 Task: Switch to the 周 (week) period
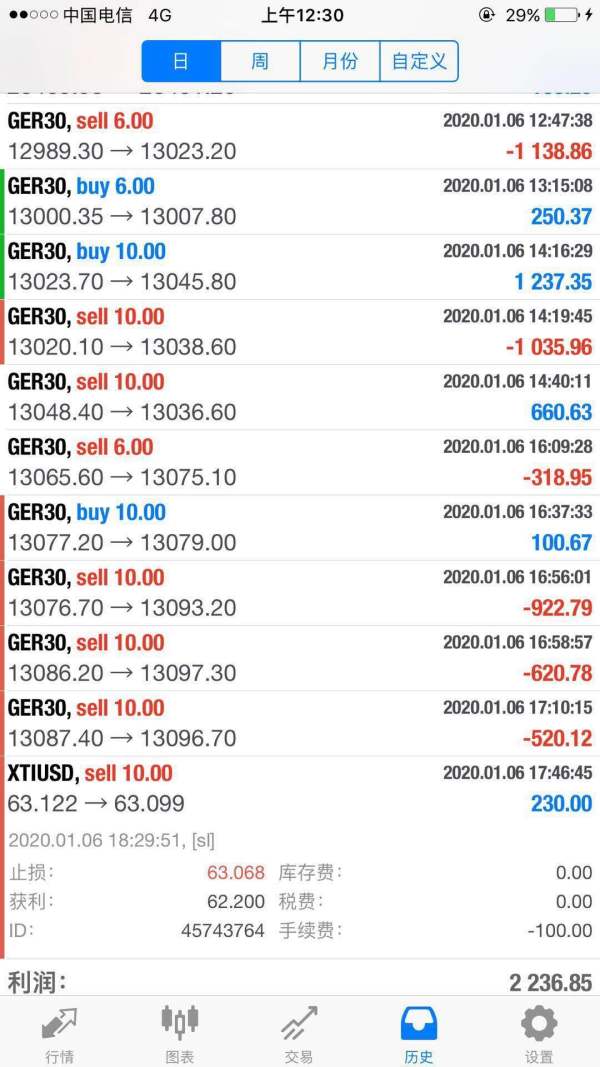click(260, 61)
